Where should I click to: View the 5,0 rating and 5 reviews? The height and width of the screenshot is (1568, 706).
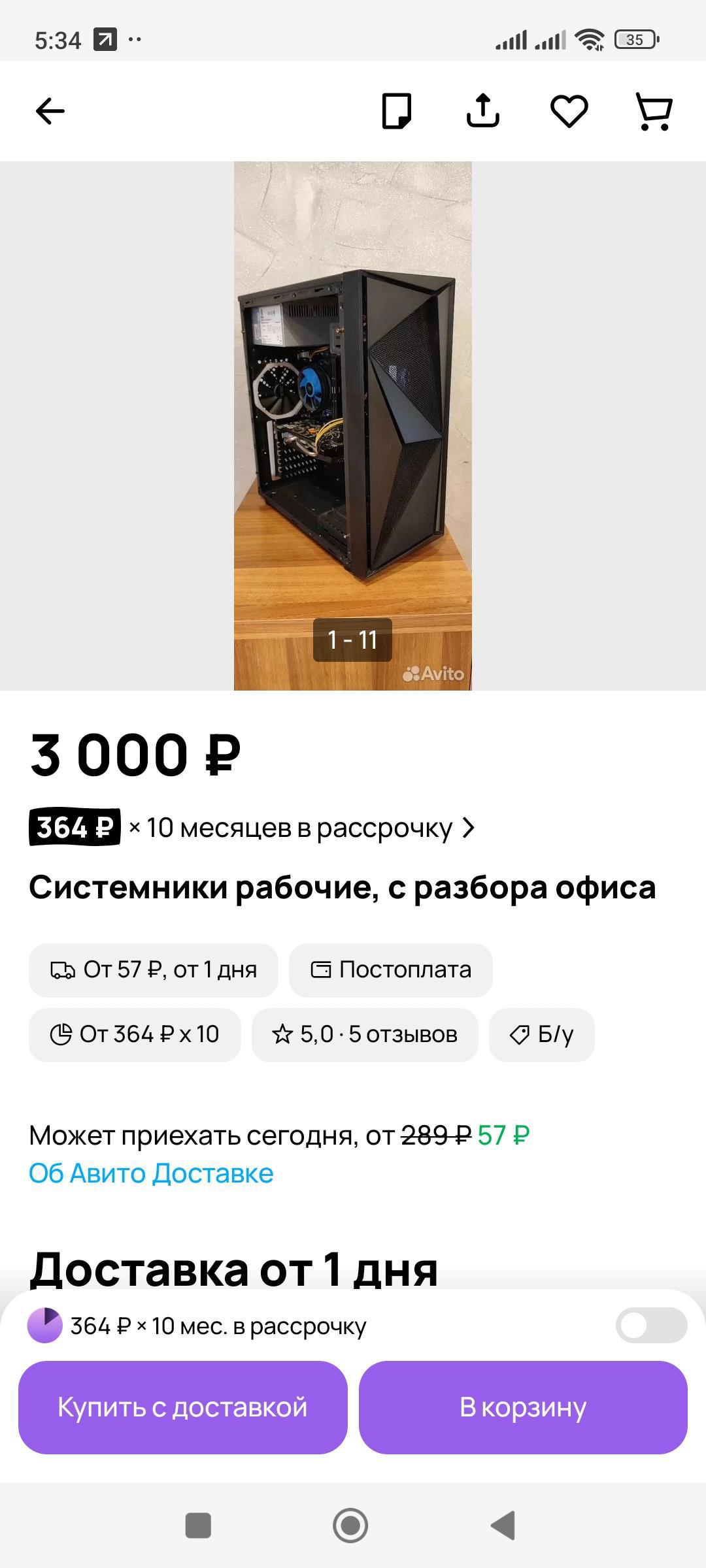point(365,1034)
